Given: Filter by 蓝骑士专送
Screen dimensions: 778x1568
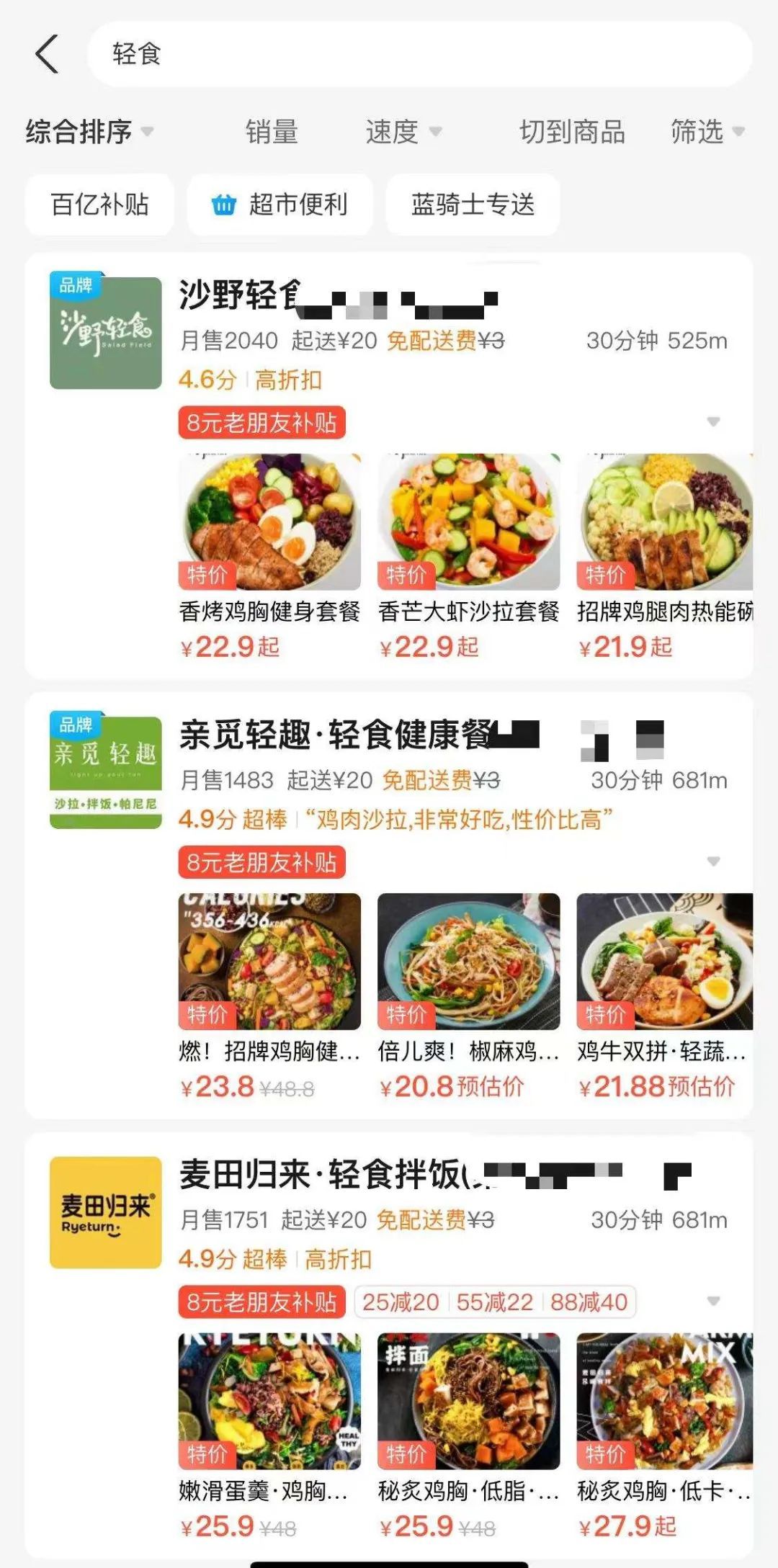Looking at the screenshot, I should [x=473, y=205].
